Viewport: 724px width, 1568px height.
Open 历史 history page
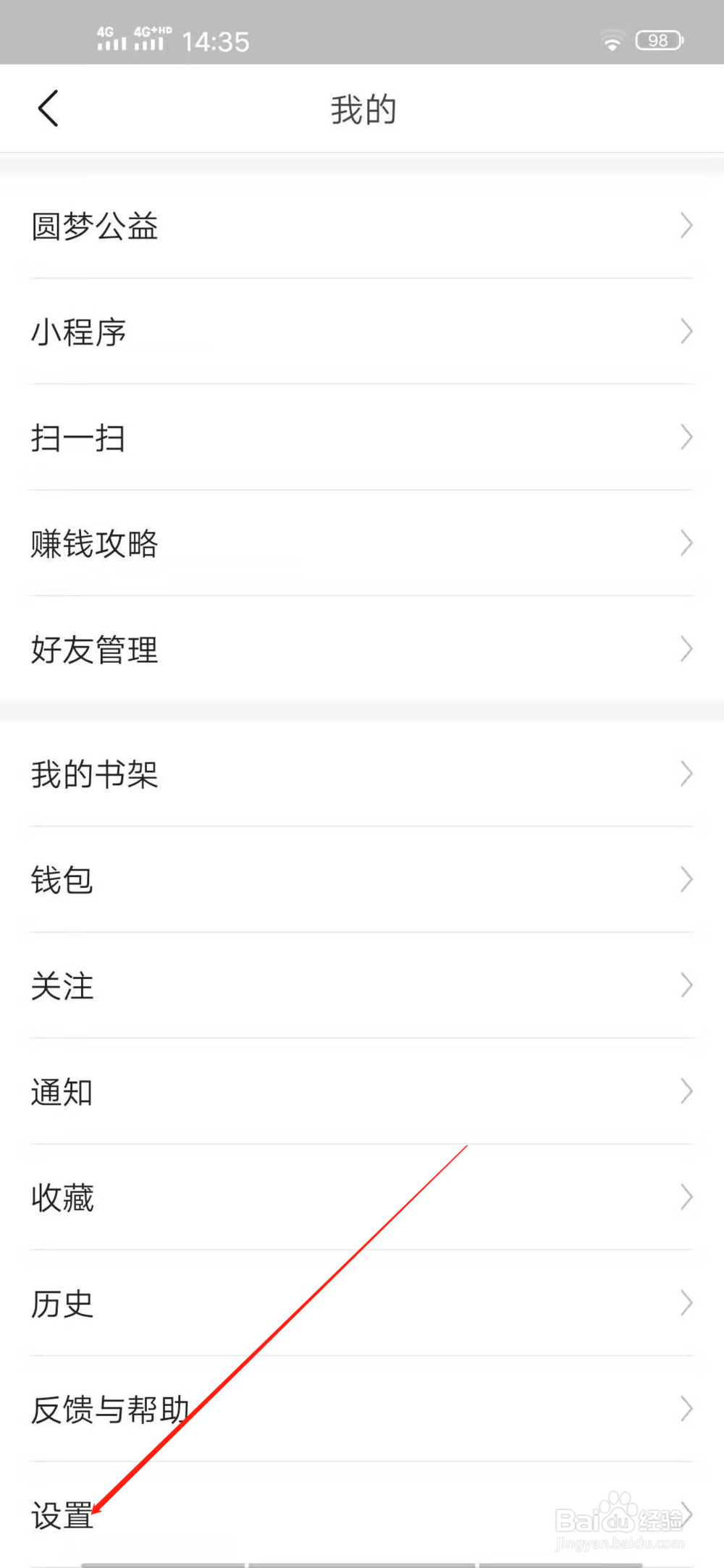coord(62,1303)
